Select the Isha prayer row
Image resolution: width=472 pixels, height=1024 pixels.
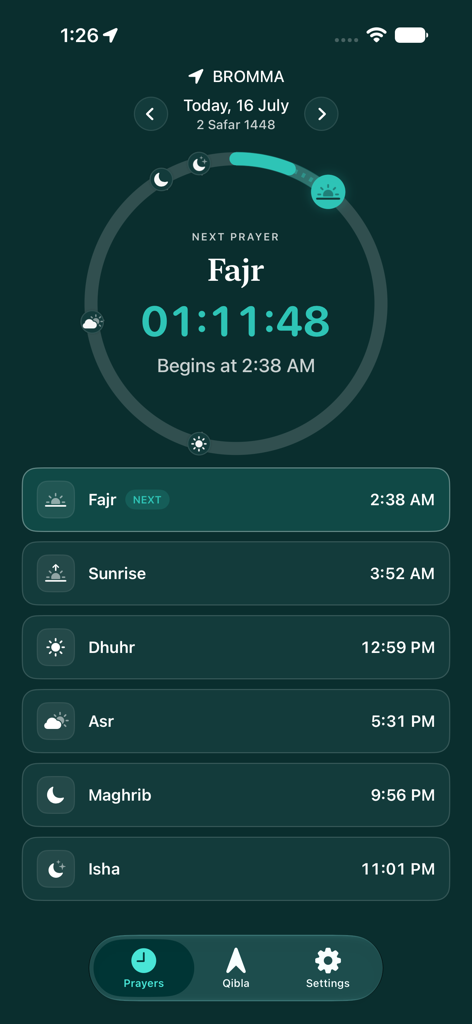coord(236,869)
